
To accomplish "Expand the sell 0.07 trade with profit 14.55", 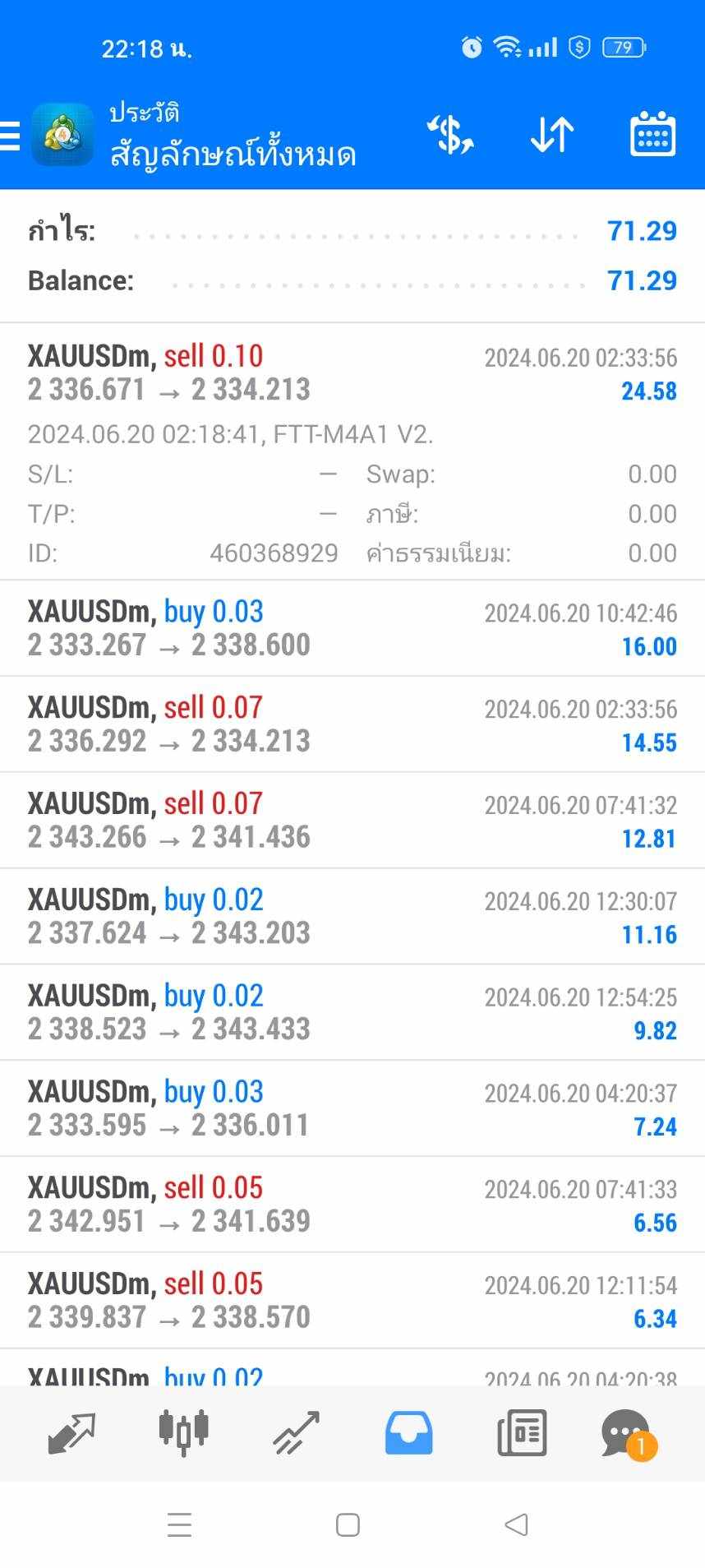I will tap(352, 724).
